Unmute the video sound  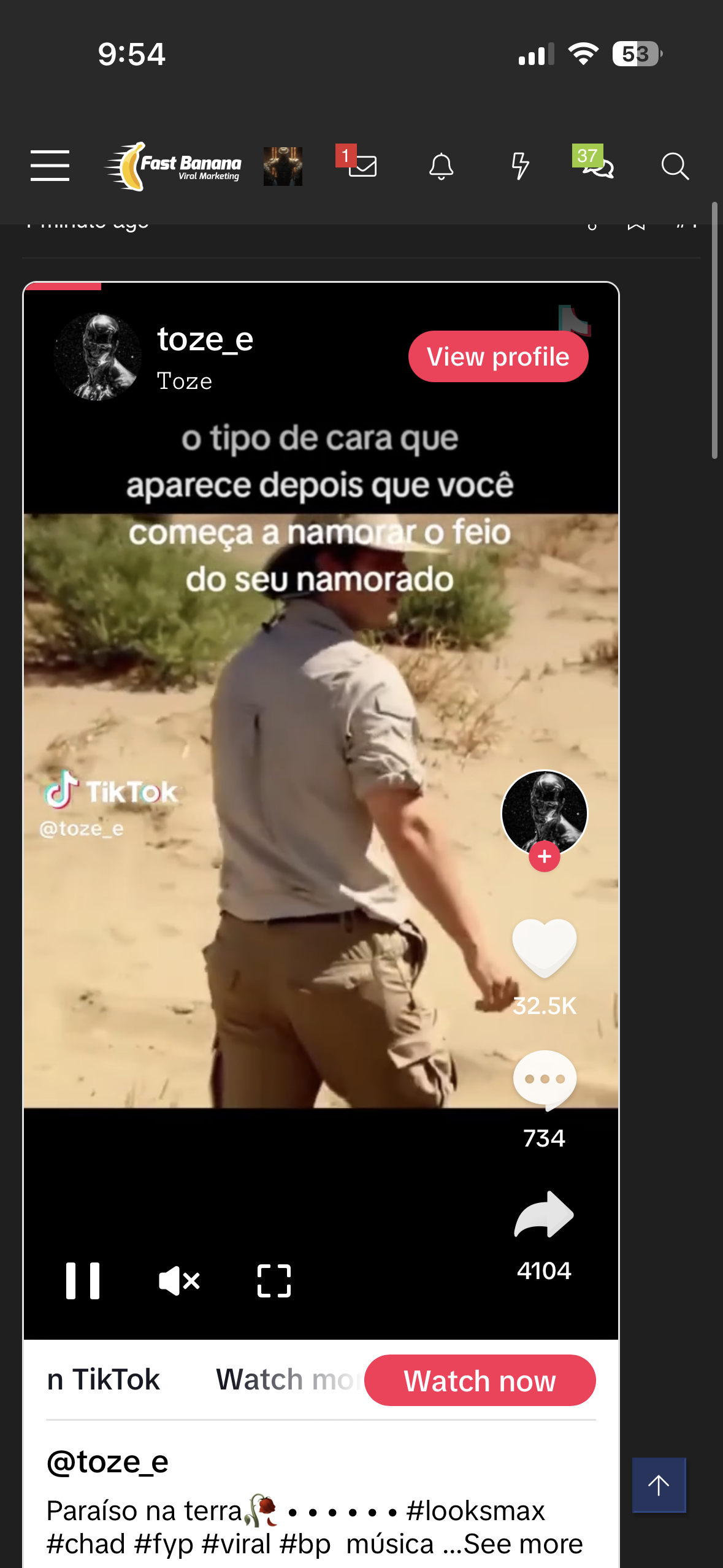point(179,1281)
